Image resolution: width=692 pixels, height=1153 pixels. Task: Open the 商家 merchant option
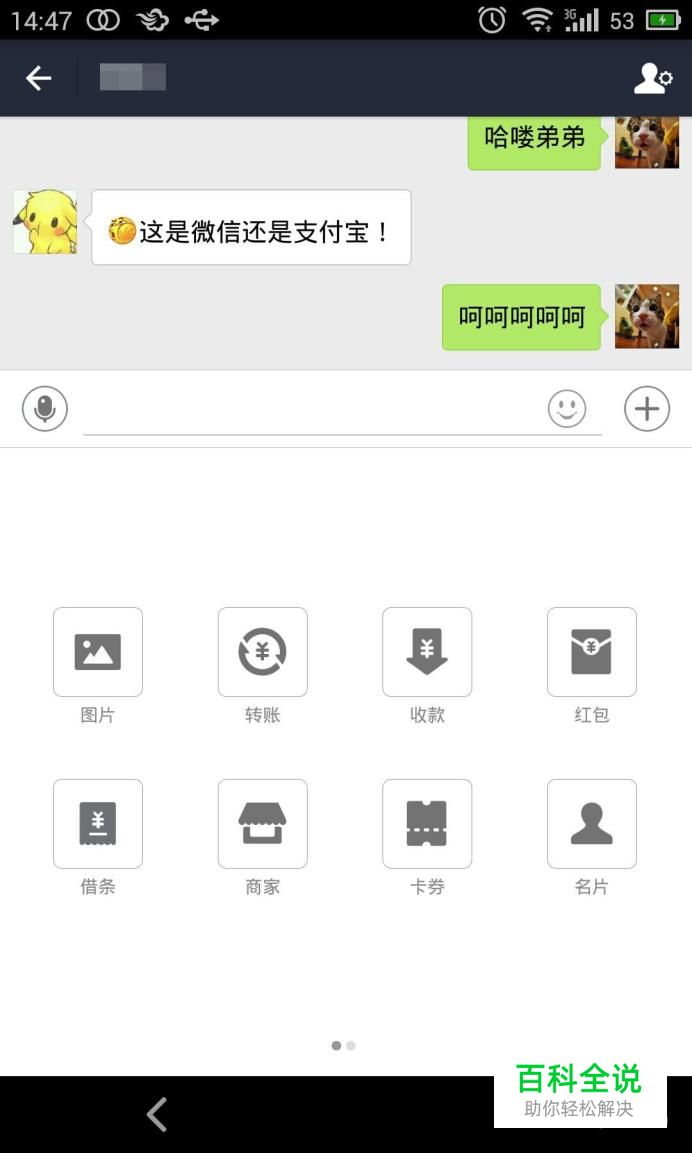coord(262,824)
